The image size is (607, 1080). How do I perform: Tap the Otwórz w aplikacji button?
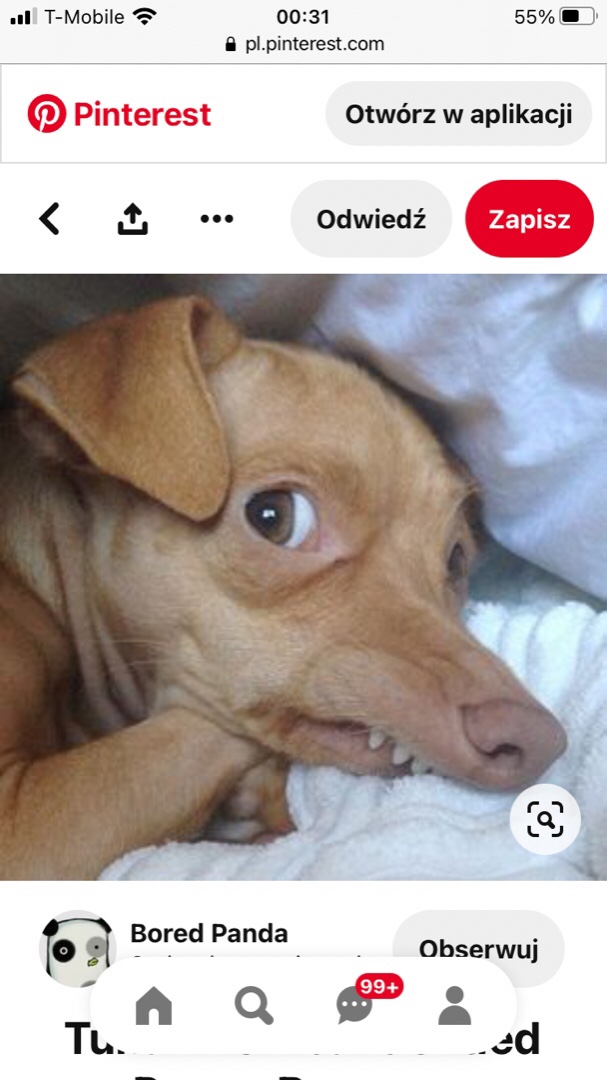click(x=458, y=114)
